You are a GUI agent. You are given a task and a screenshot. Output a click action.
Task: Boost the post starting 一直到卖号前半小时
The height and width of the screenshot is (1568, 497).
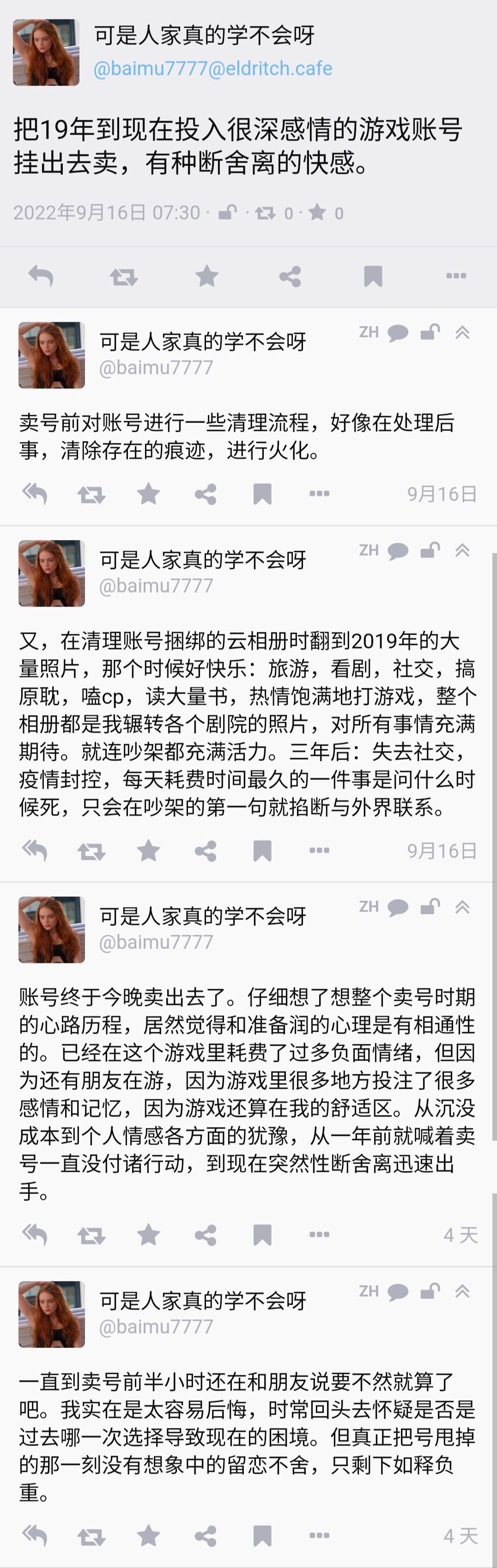pos(91,1536)
